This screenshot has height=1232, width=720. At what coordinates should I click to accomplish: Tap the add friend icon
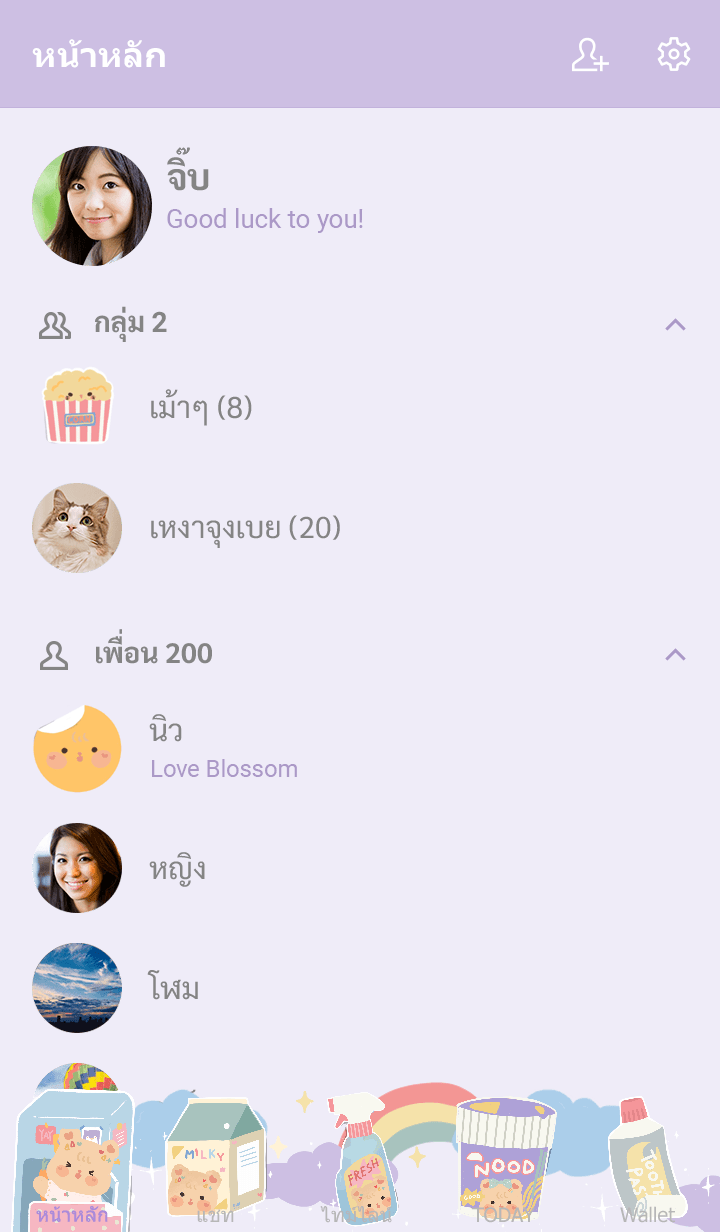click(590, 55)
